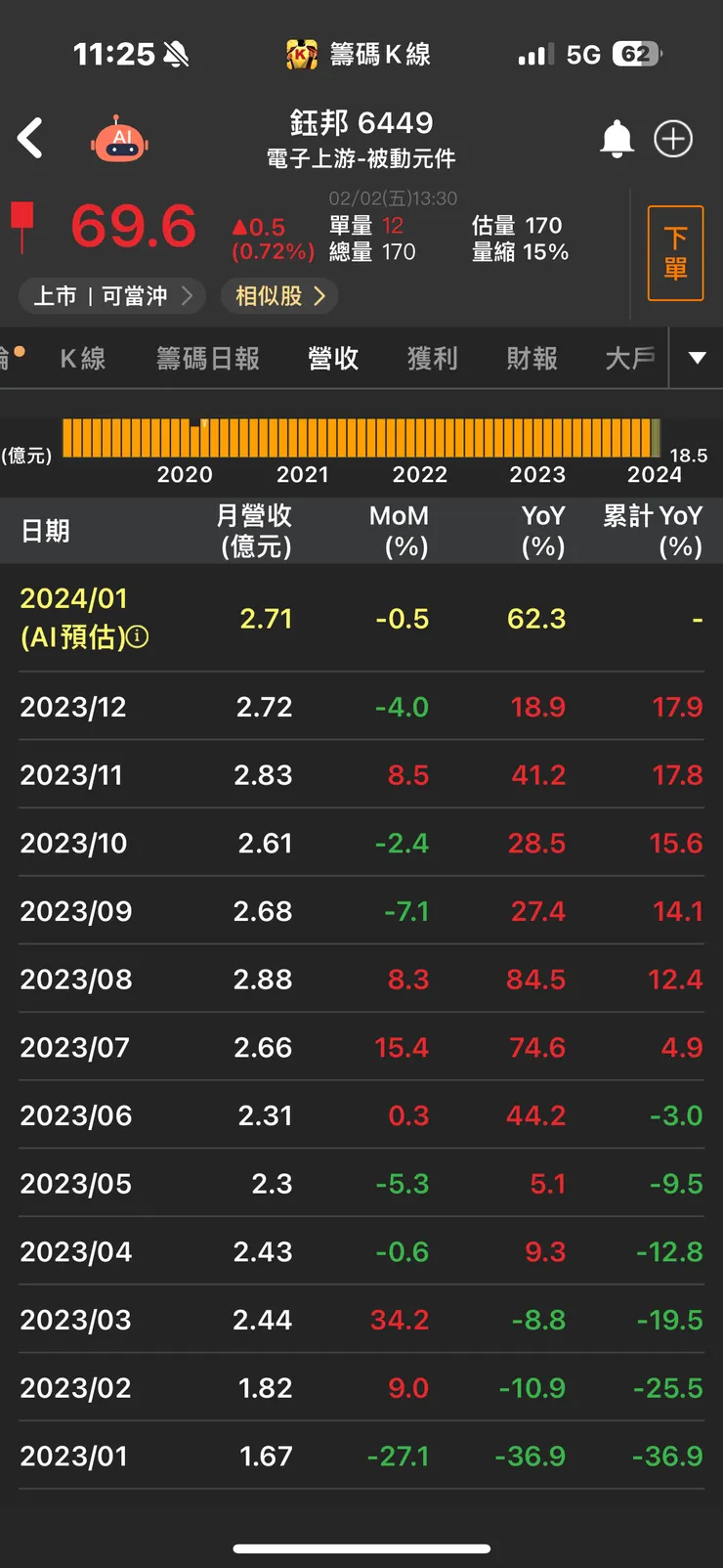
Task: Switch to the 獲利 tab
Action: (x=433, y=359)
